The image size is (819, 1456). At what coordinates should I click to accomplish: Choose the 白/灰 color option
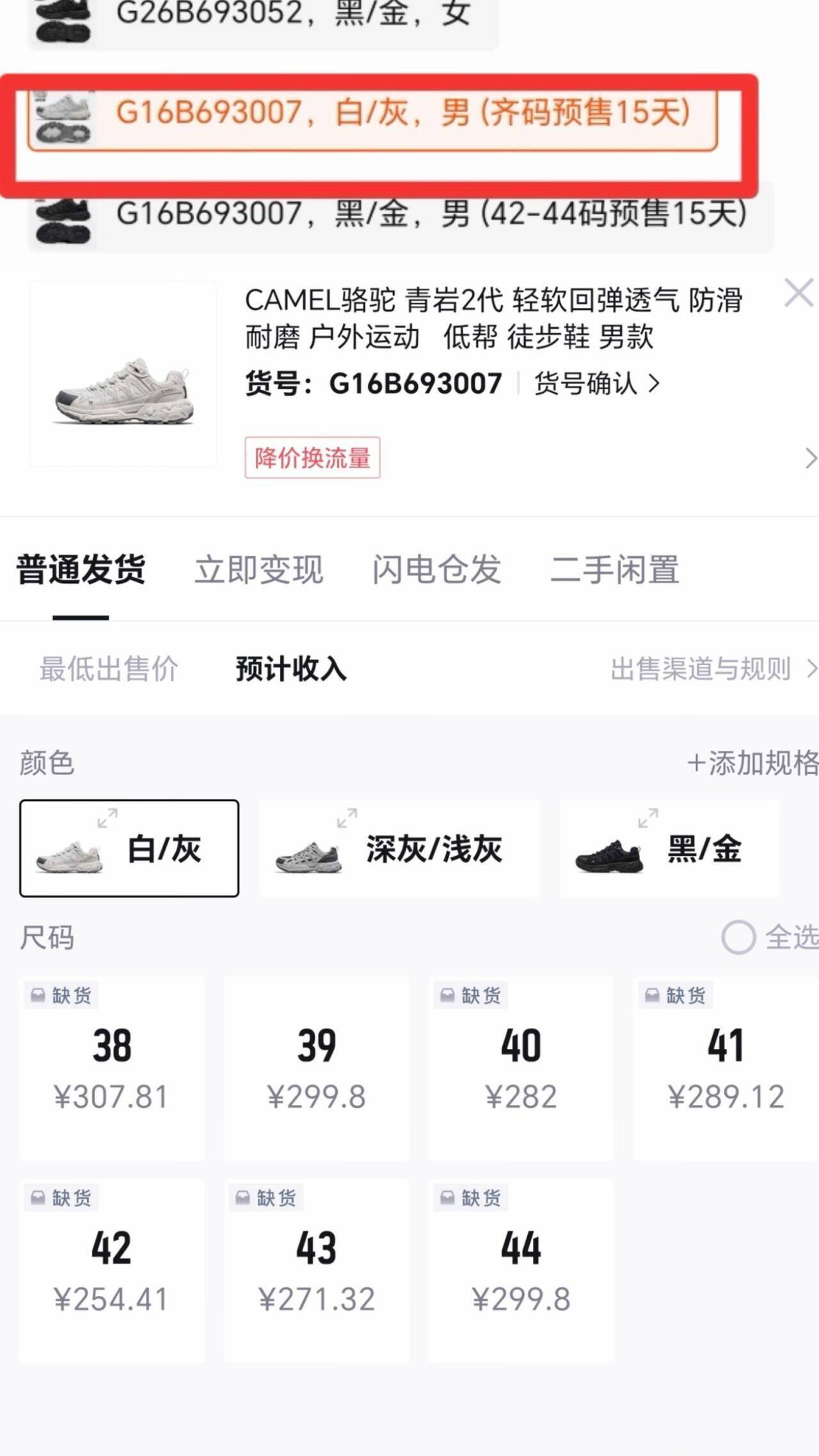(129, 849)
